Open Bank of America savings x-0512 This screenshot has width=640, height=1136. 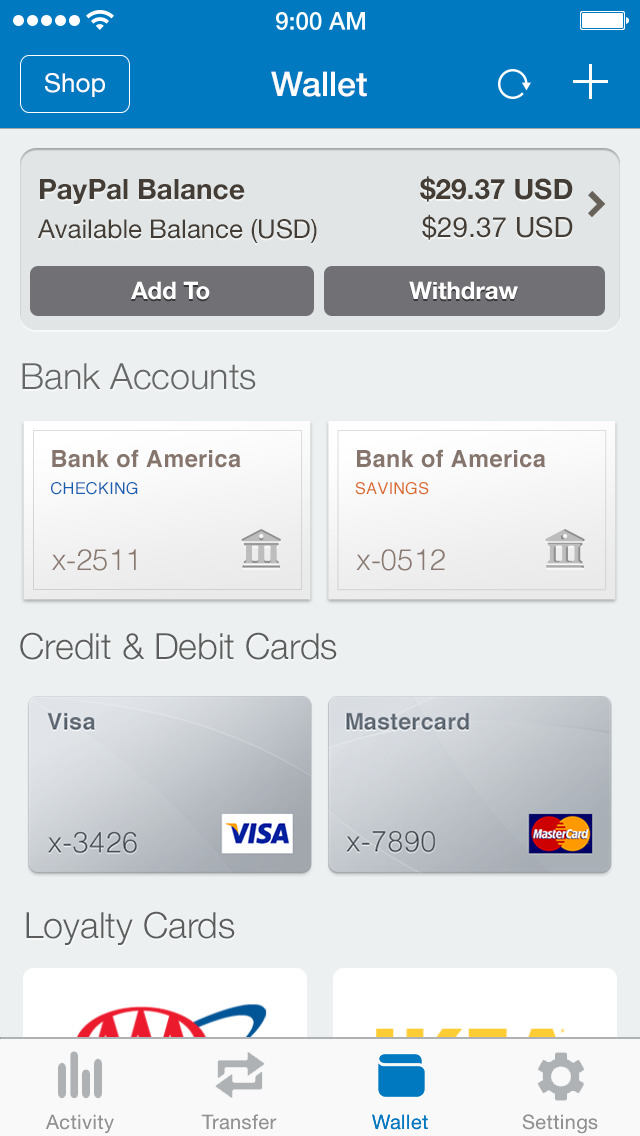tap(471, 510)
